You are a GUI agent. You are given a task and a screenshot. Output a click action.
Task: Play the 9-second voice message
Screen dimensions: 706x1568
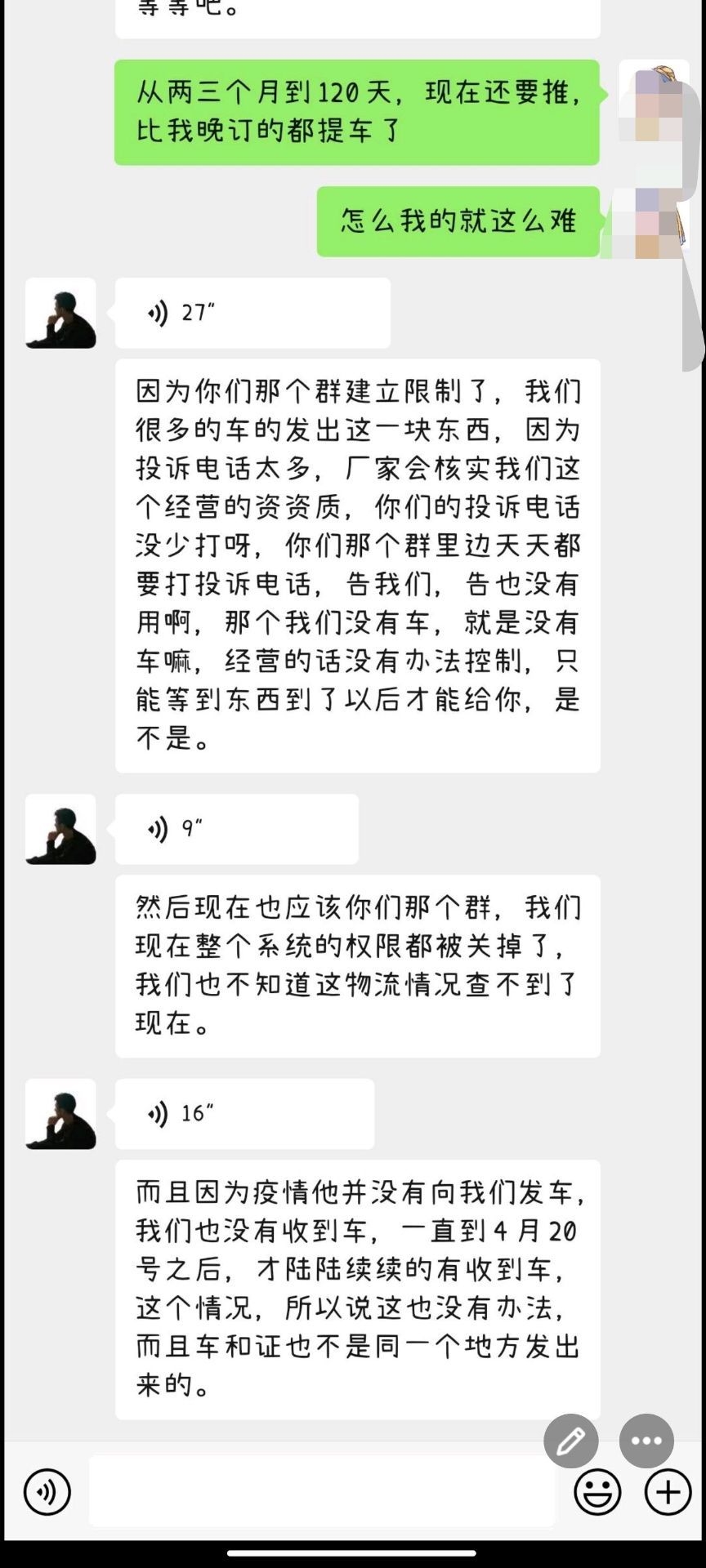click(237, 829)
